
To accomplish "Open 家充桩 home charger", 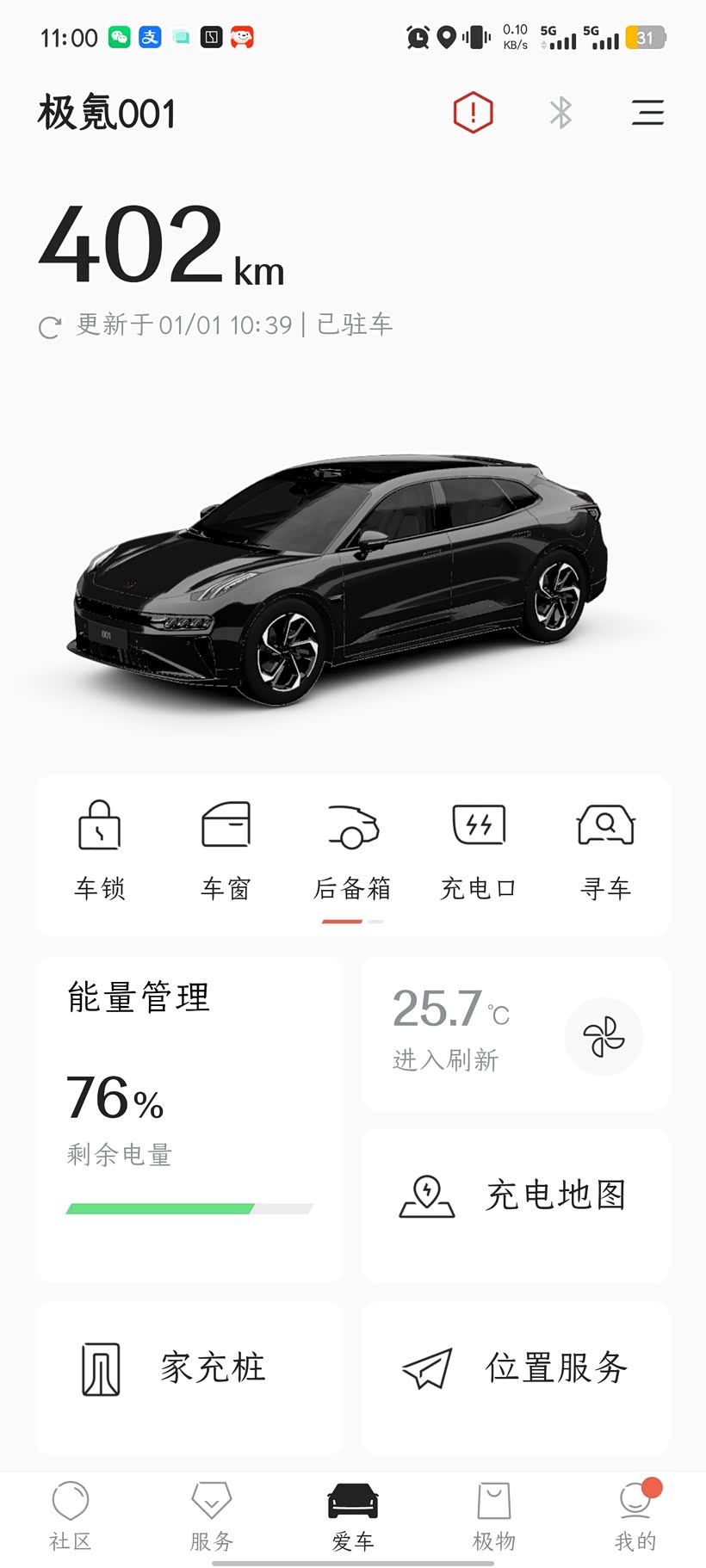I will click(x=190, y=1378).
